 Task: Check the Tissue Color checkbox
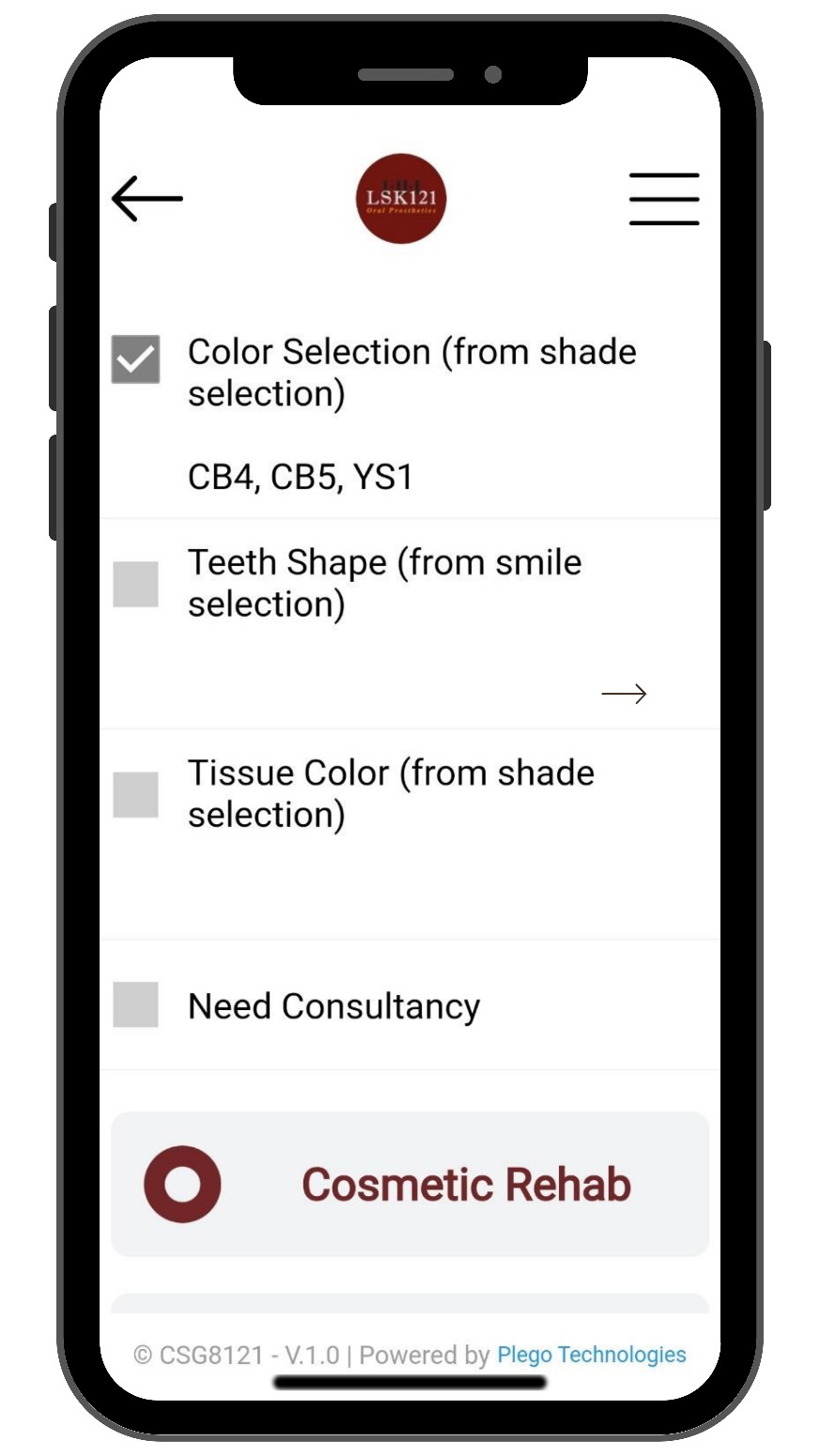pyautogui.click(x=136, y=795)
